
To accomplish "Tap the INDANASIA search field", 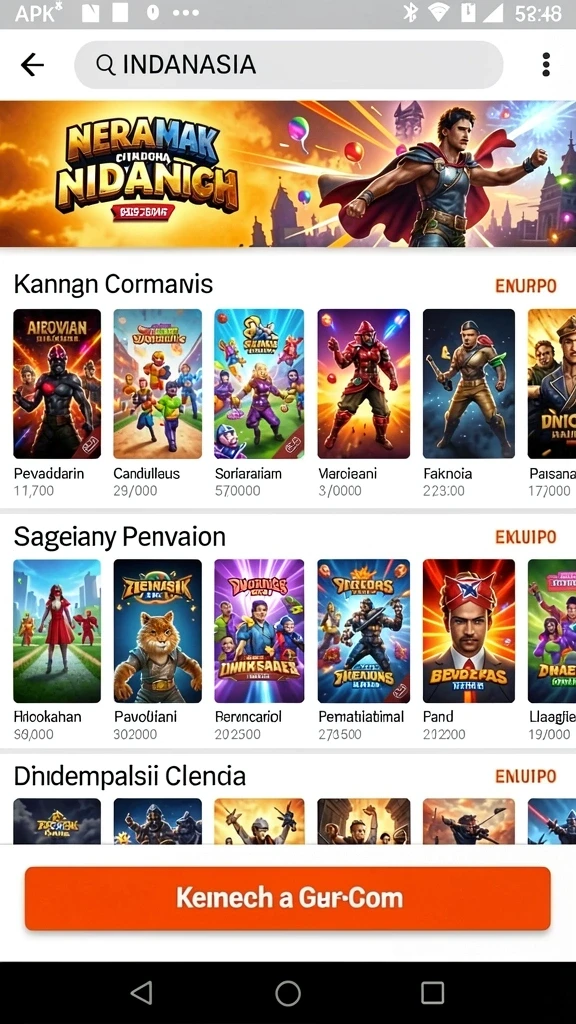I will (x=289, y=65).
